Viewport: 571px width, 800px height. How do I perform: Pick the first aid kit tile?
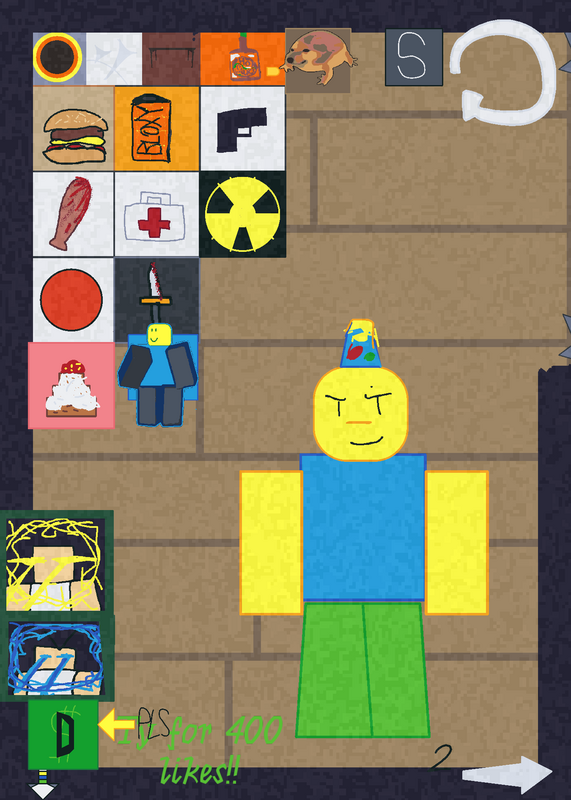[x=157, y=214]
